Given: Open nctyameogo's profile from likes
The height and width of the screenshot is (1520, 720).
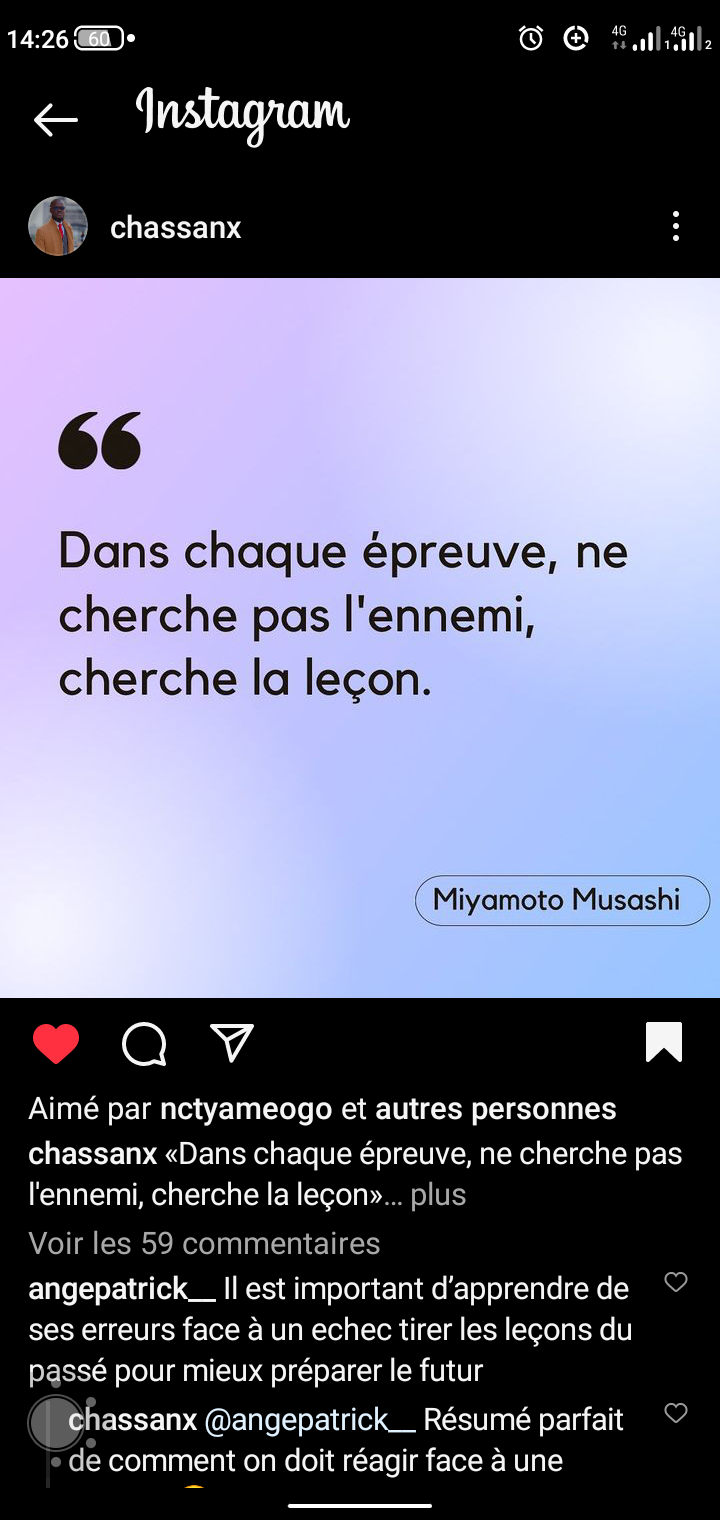Looking at the screenshot, I should click(245, 1109).
